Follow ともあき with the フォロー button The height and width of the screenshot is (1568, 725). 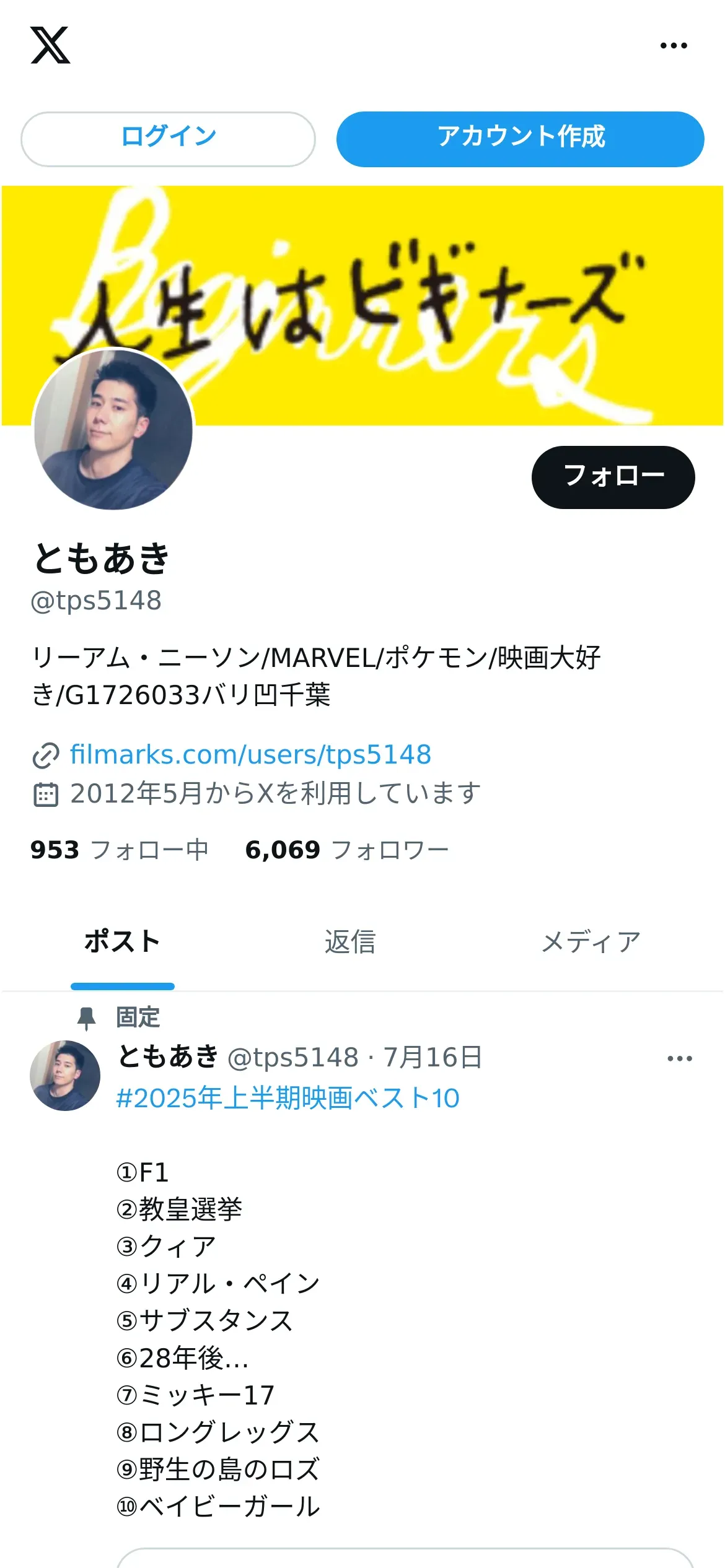click(x=613, y=477)
